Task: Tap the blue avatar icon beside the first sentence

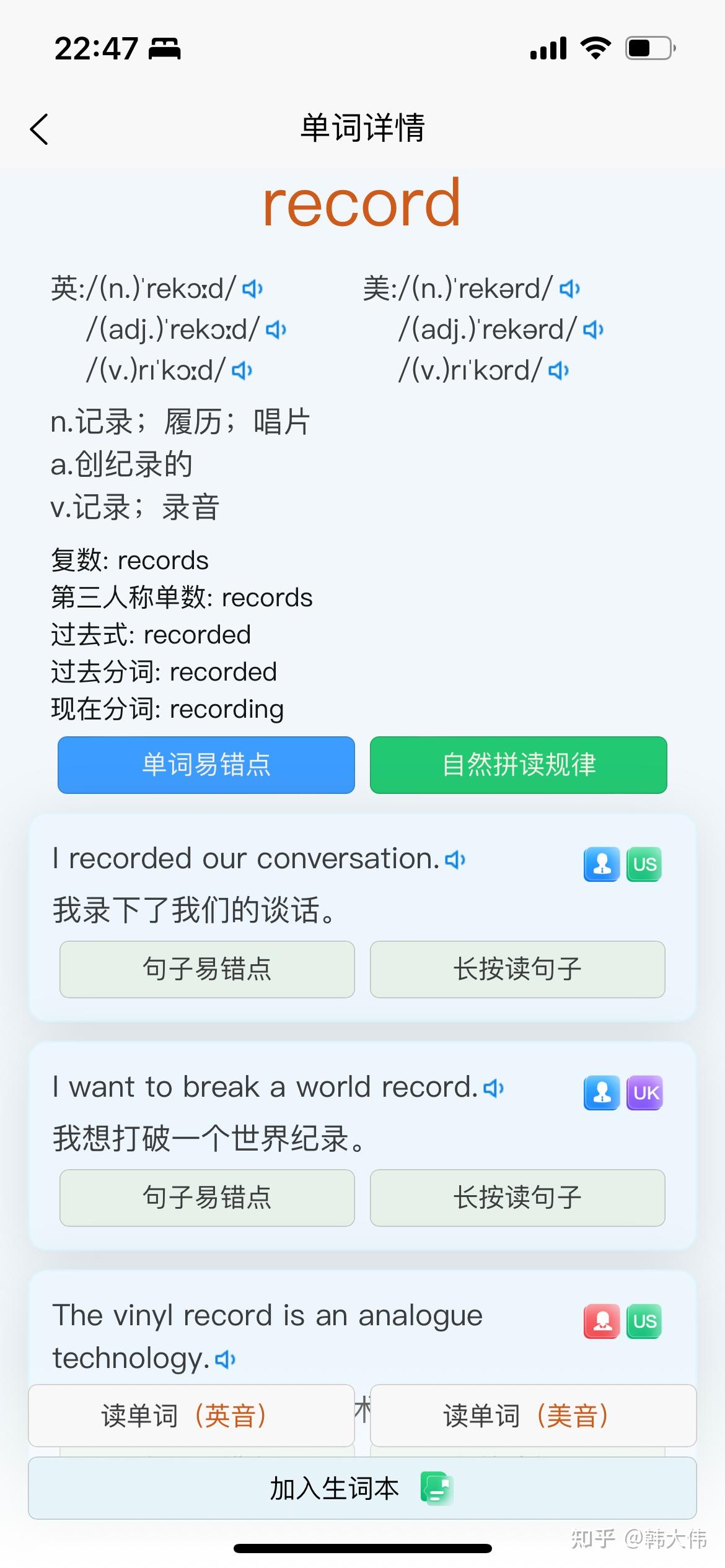Action: pyautogui.click(x=600, y=865)
